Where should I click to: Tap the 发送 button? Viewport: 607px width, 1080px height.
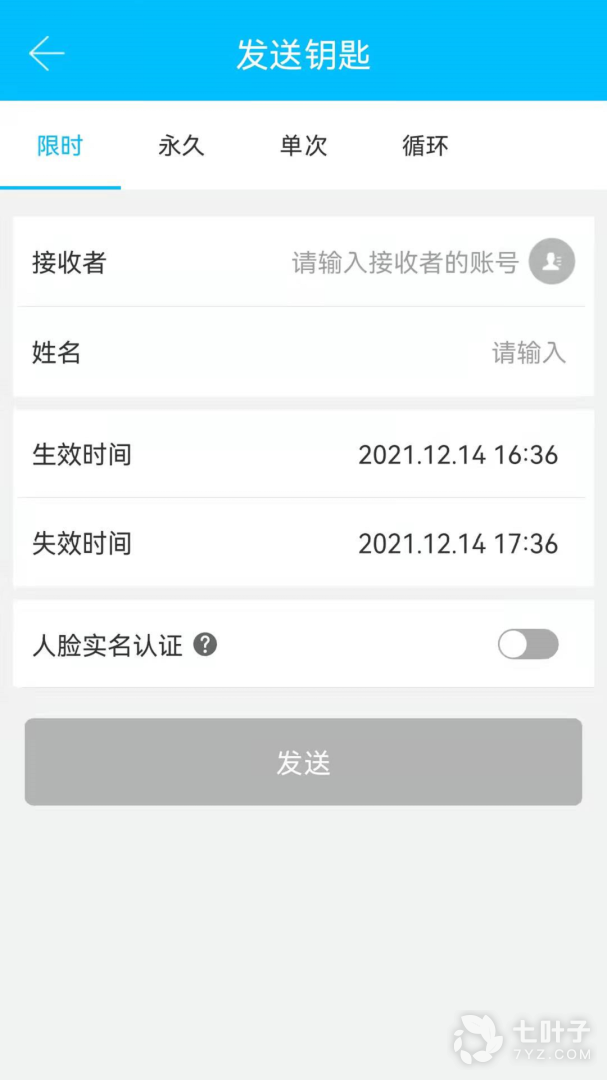pyautogui.click(x=303, y=762)
